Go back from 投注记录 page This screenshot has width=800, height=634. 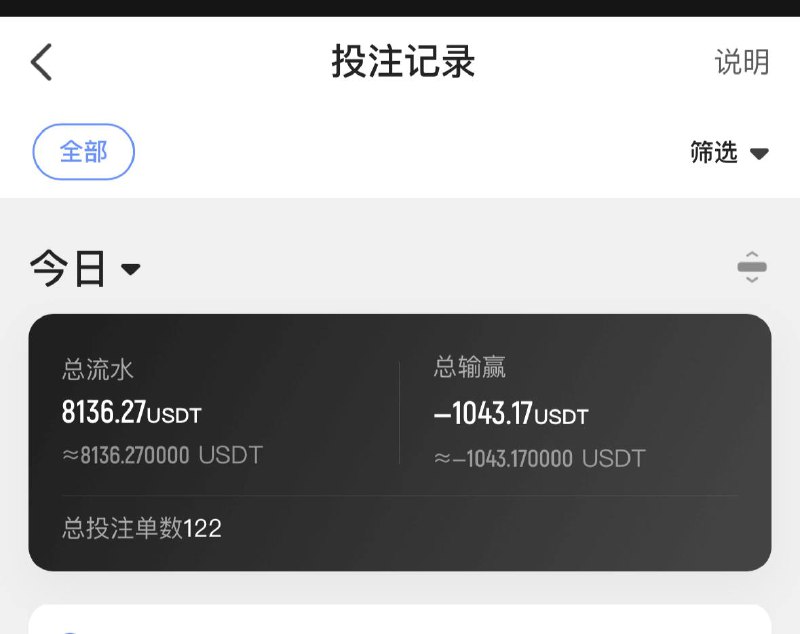(x=41, y=62)
